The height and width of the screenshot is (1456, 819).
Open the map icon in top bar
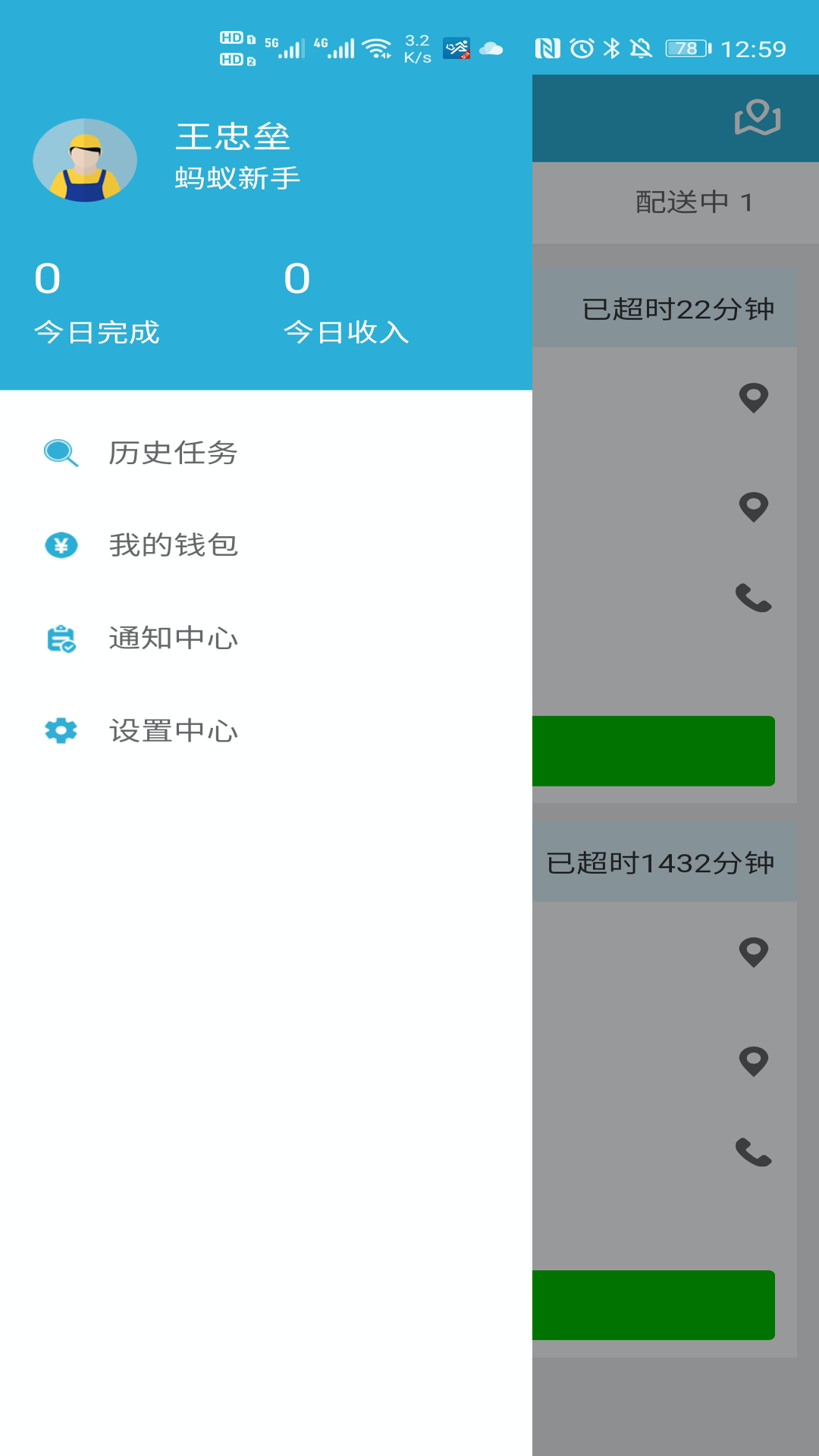coord(757,118)
